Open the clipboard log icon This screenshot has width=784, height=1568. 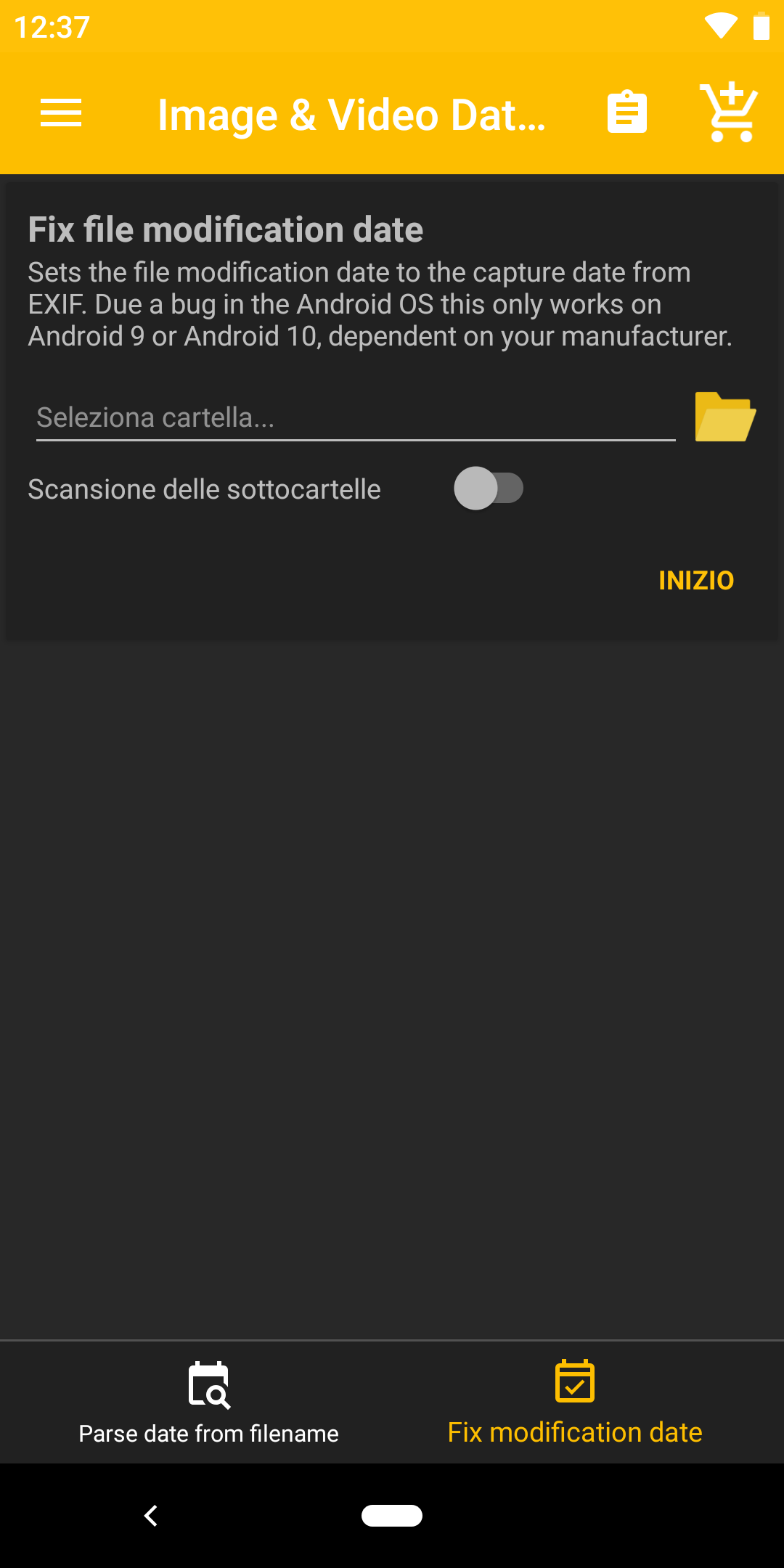[x=627, y=112]
